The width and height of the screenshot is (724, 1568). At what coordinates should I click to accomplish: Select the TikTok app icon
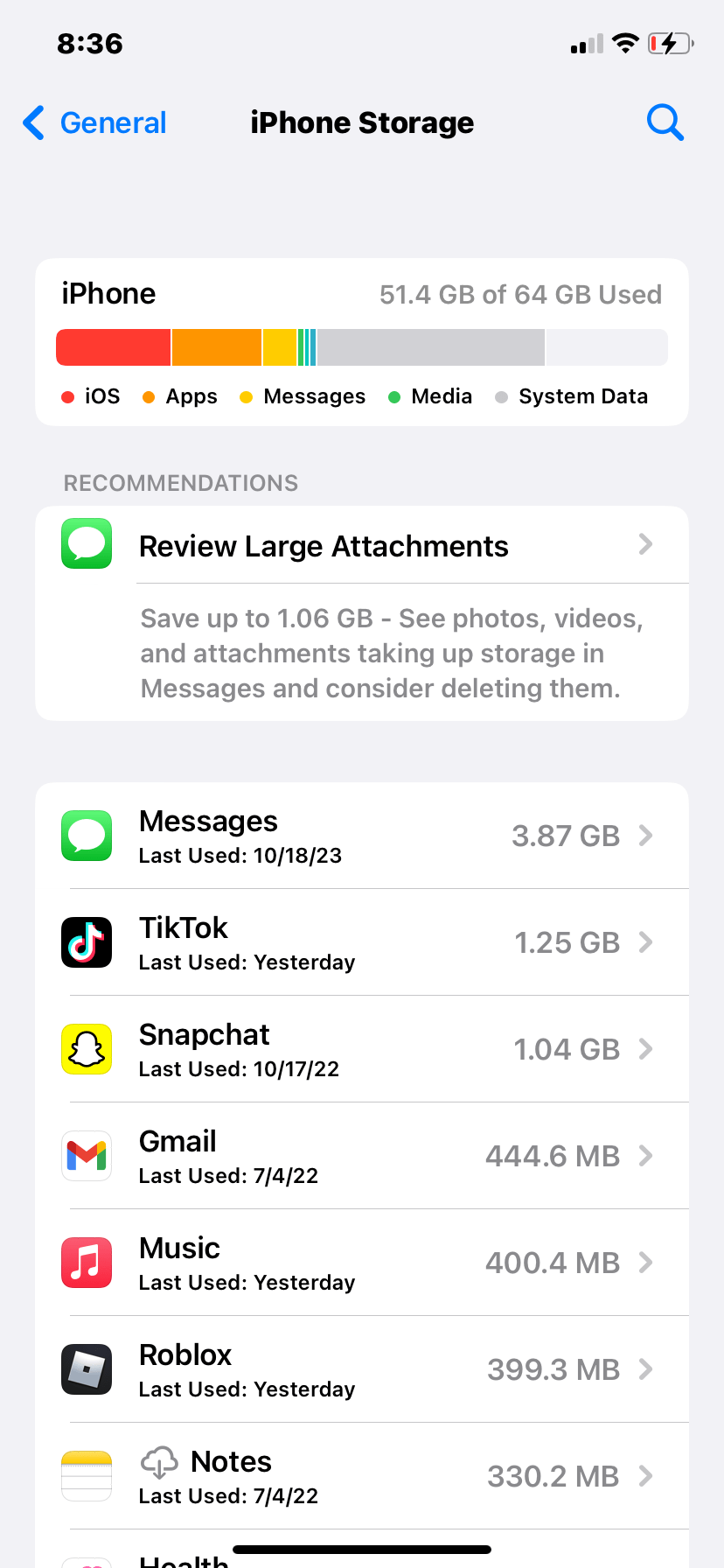click(x=87, y=942)
